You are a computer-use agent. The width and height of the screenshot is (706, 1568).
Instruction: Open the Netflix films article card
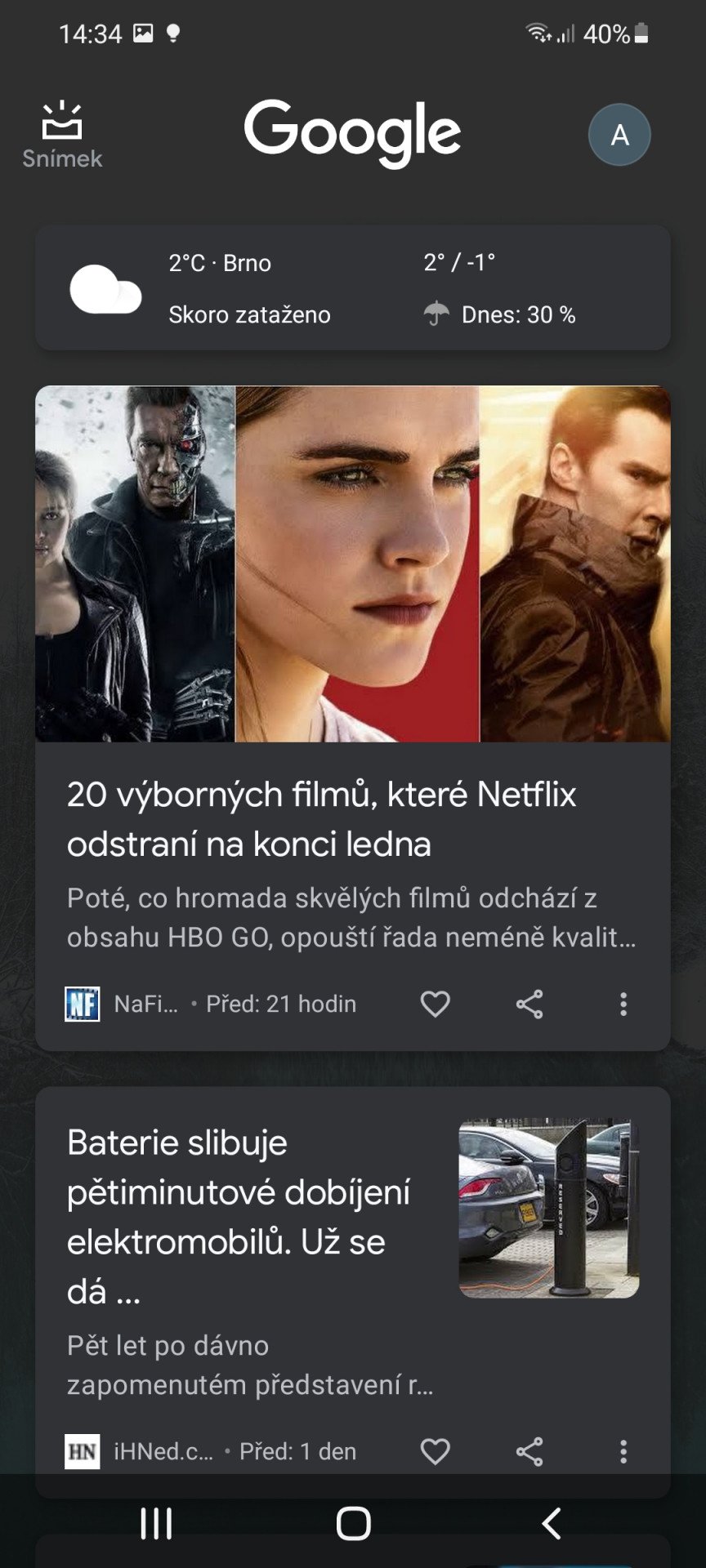tap(353, 718)
